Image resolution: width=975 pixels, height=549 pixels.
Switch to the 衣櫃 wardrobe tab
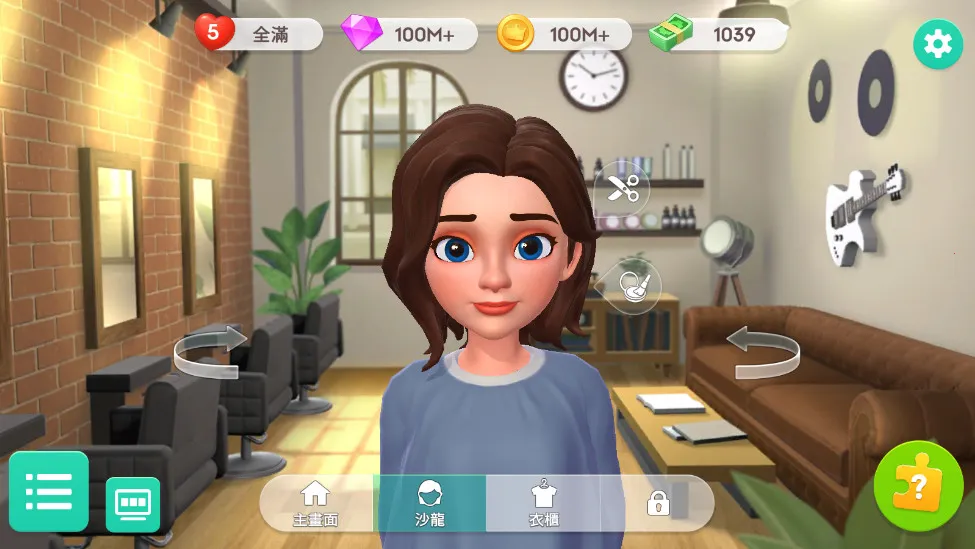point(543,503)
